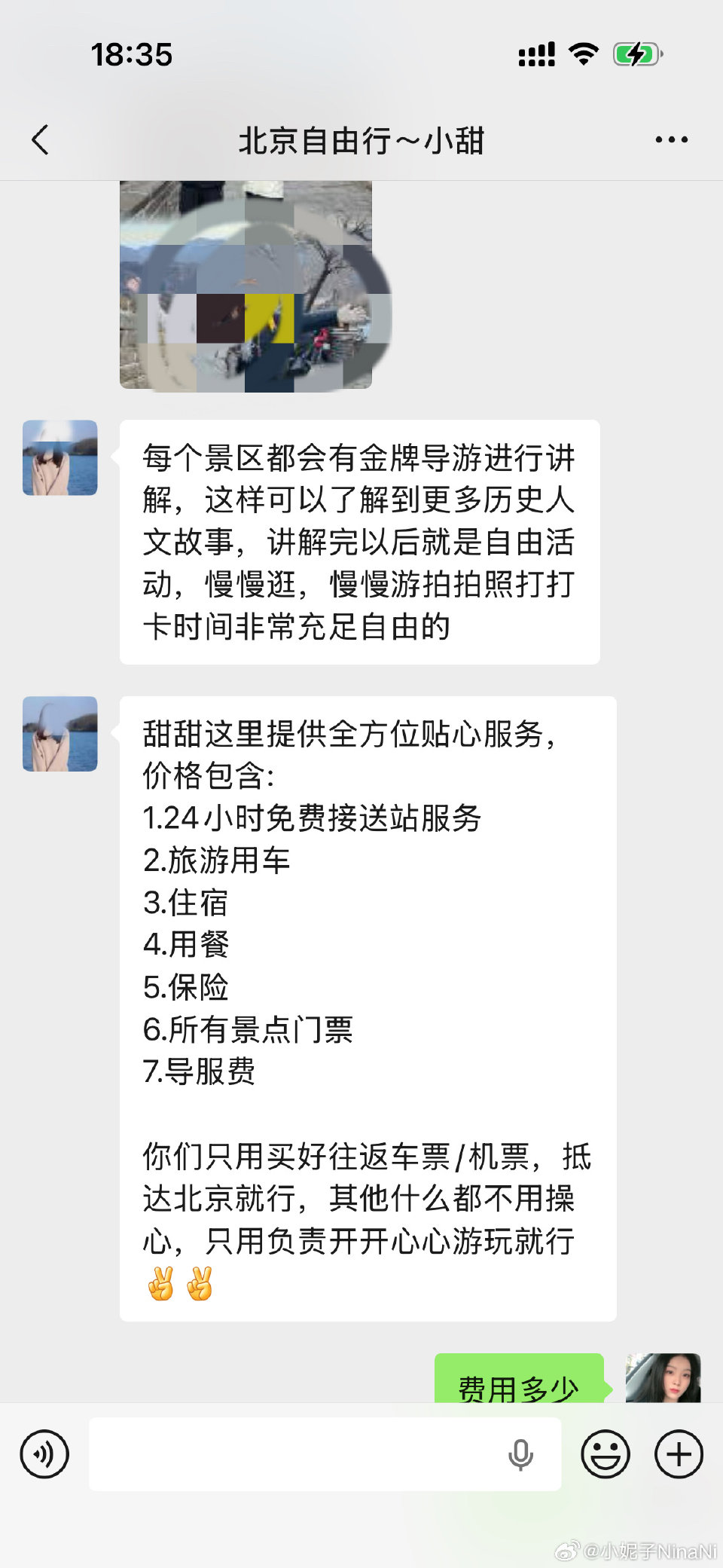723x1568 pixels.
Task: Tap the contact's avatar next to price list
Action: coord(59,735)
